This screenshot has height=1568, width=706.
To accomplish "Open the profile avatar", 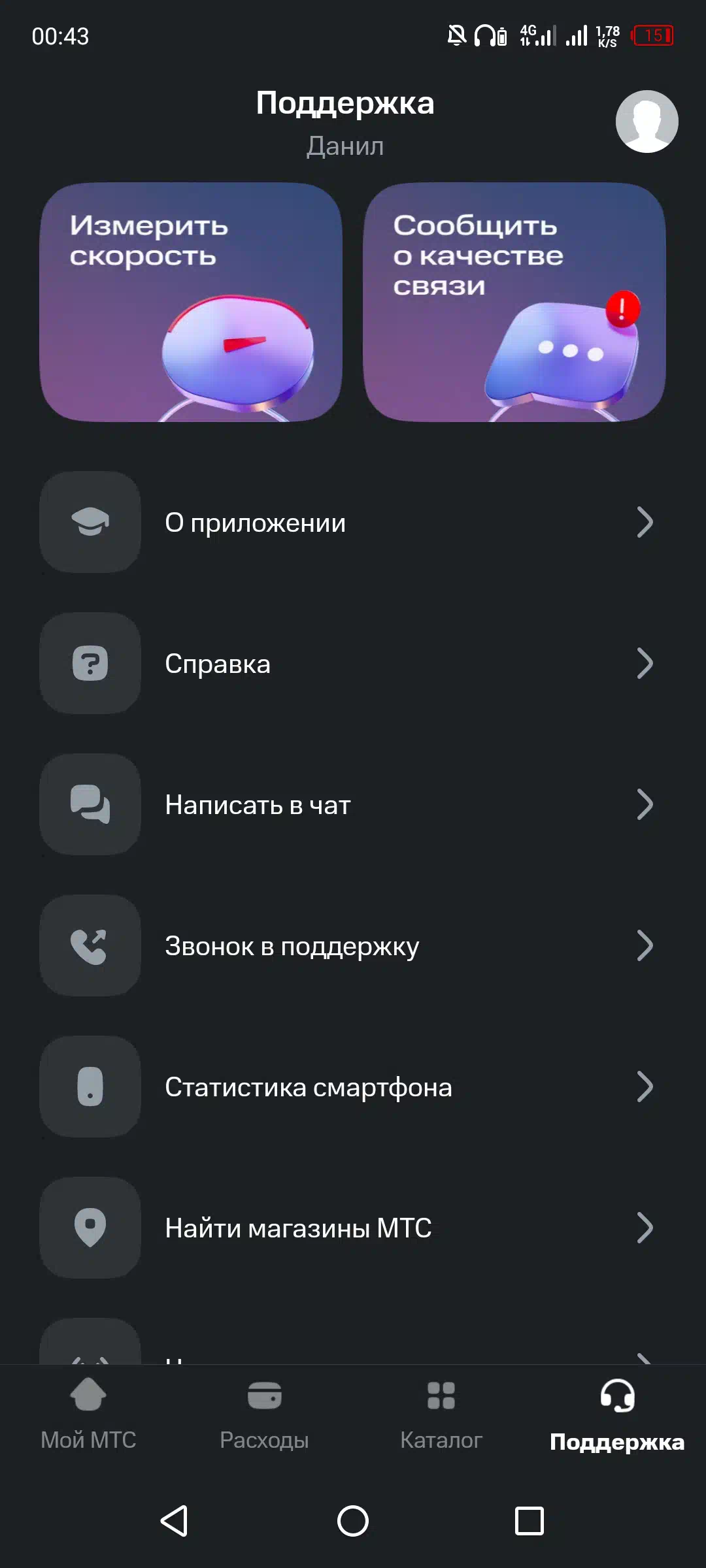I will (x=647, y=122).
